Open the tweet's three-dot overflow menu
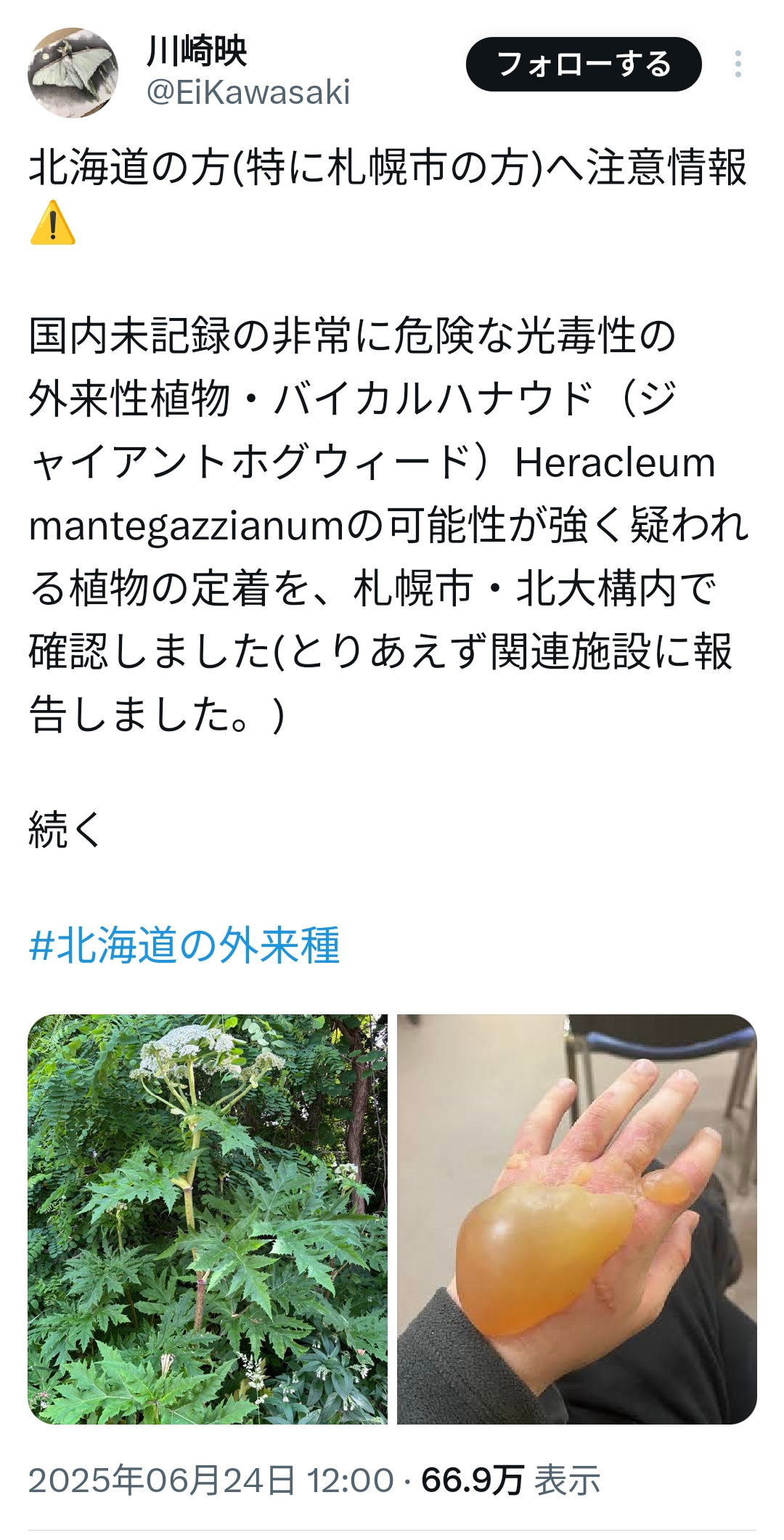The image size is (784, 1540). pos(738,64)
